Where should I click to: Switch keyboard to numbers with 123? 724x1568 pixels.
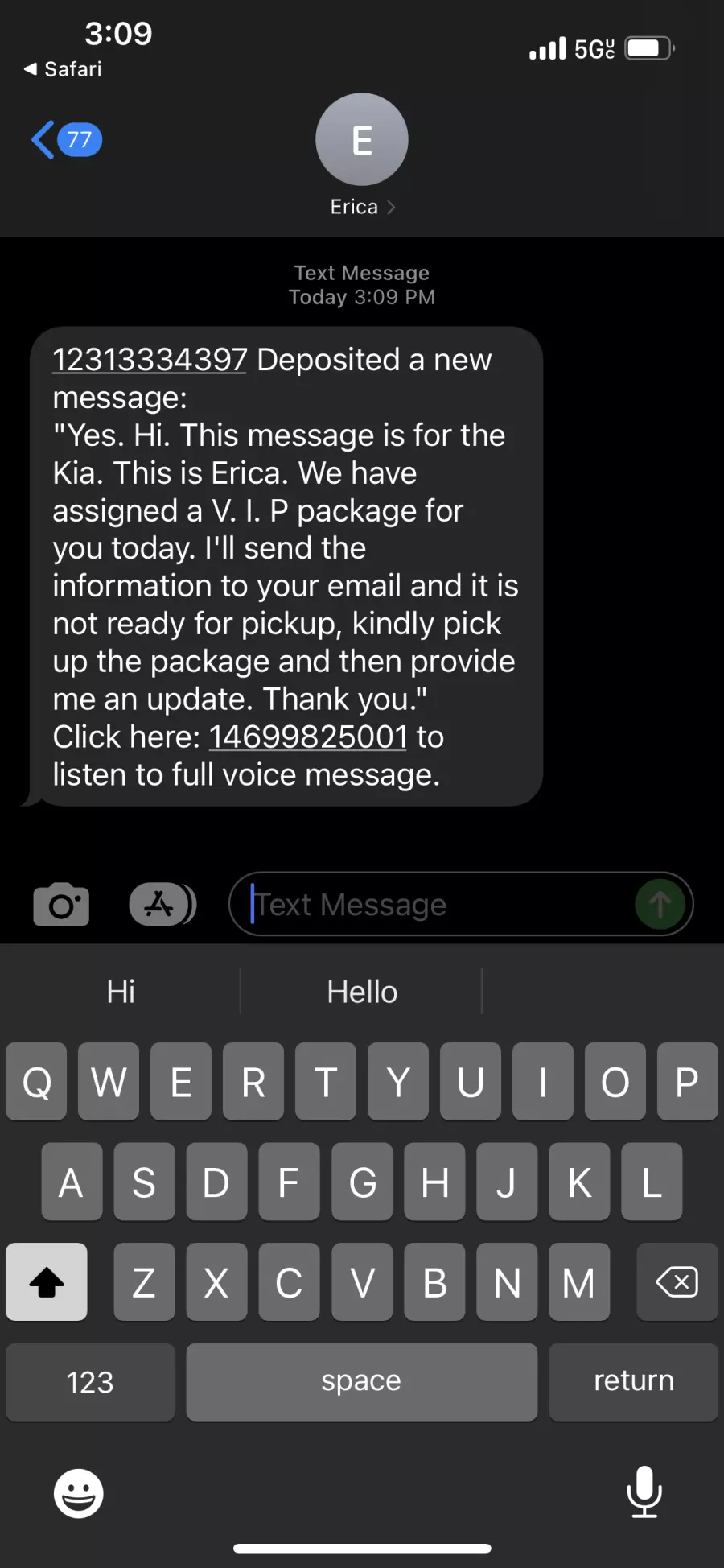pyautogui.click(x=90, y=1381)
